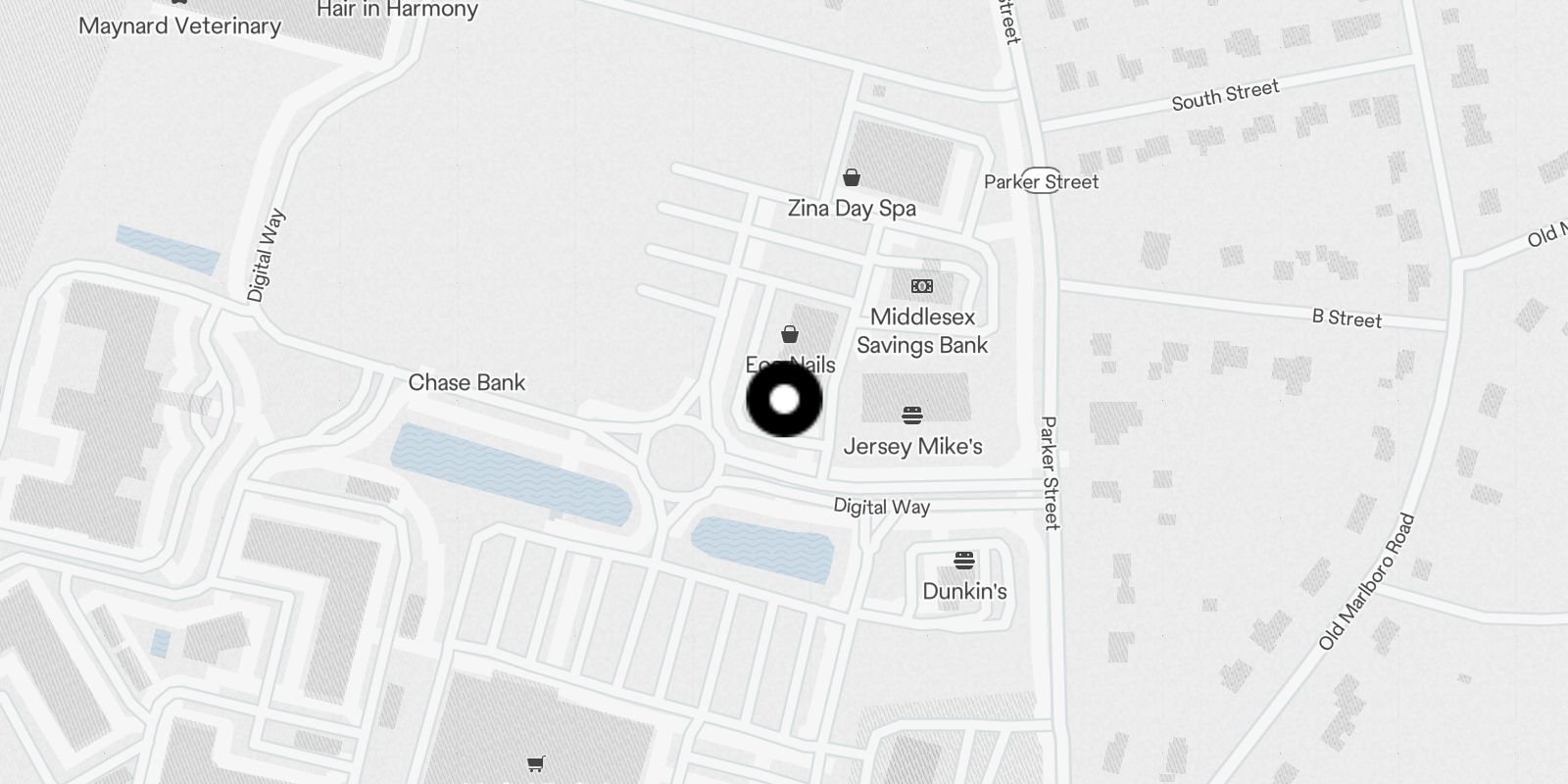Image resolution: width=1568 pixels, height=784 pixels.
Task: Select the Zina Day Spa shop marker
Action: pyautogui.click(x=852, y=177)
